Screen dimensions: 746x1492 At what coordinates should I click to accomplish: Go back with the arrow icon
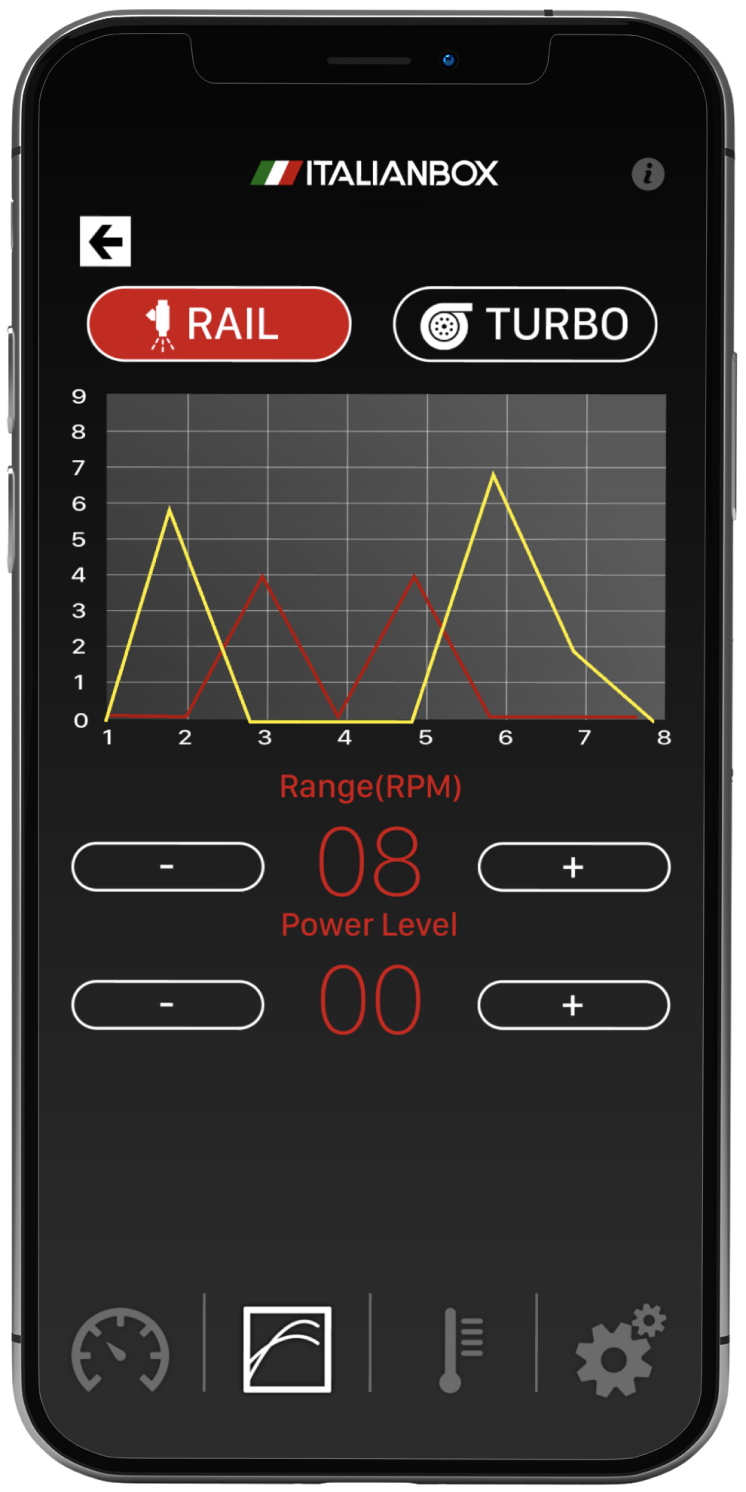tap(105, 241)
